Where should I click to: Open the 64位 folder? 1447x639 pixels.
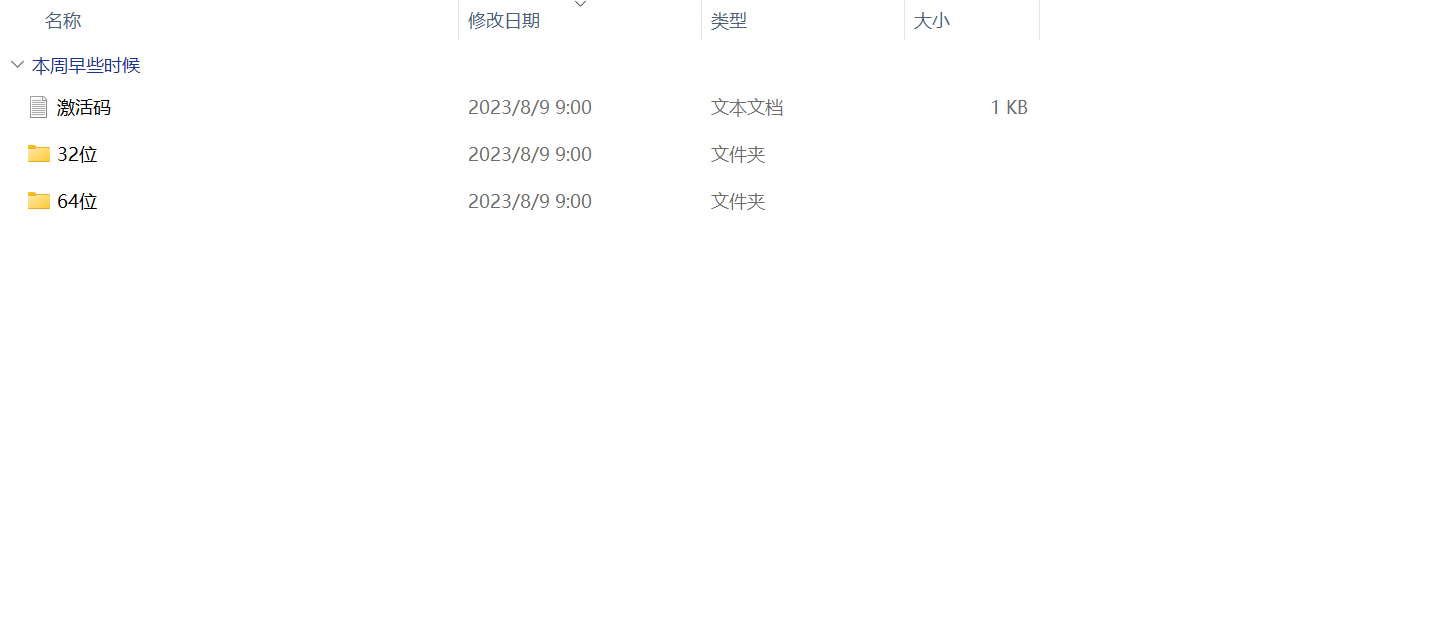pyautogui.click(x=77, y=202)
